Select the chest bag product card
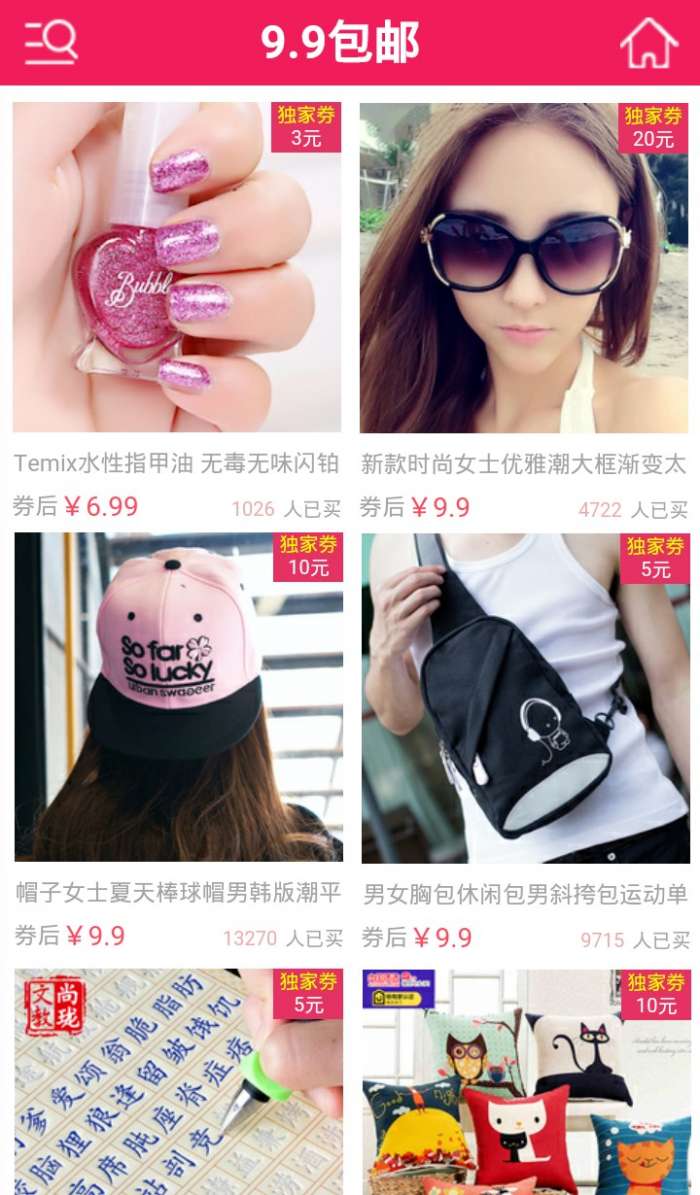The width and height of the screenshot is (700, 1195). 525,697
